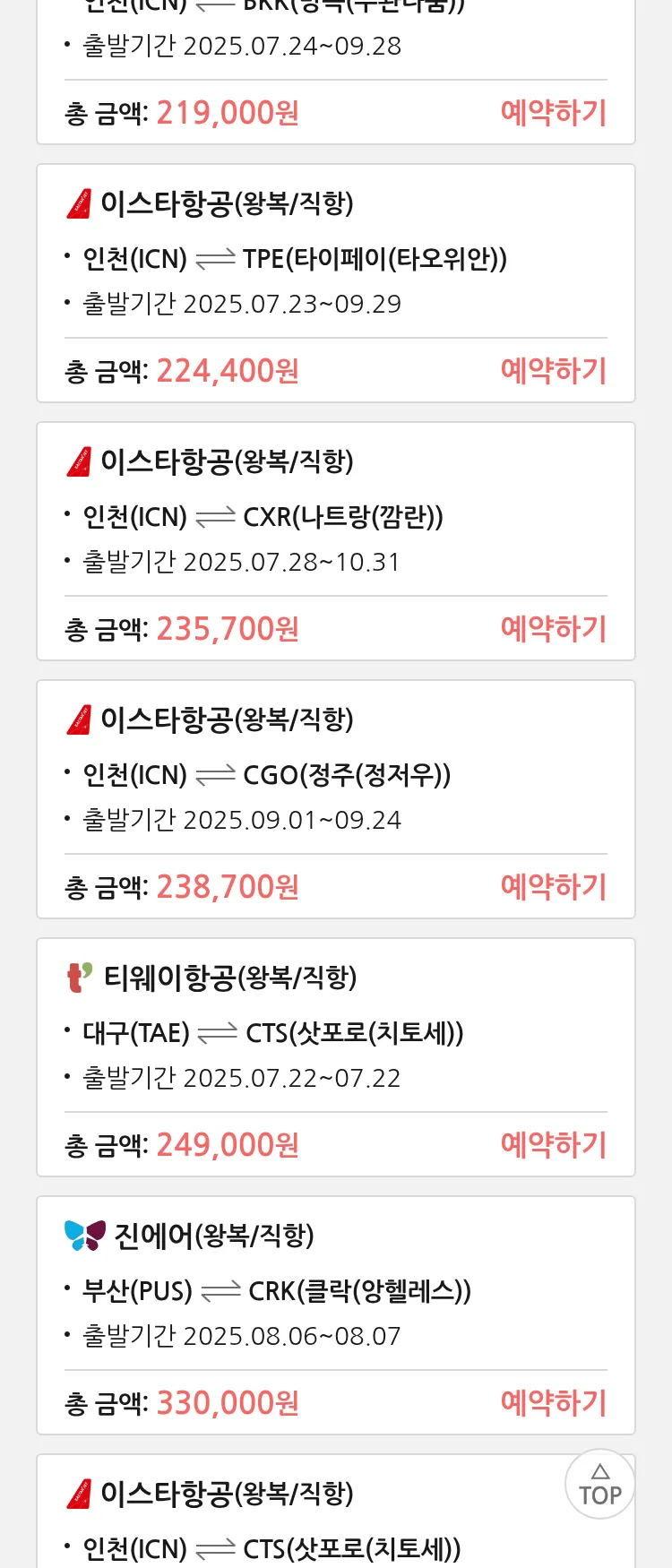Image resolution: width=672 pixels, height=1568 pixels.
Task: Book the 249,000원 Daegu to Sapporo fare
Action: coord(553,1145)
